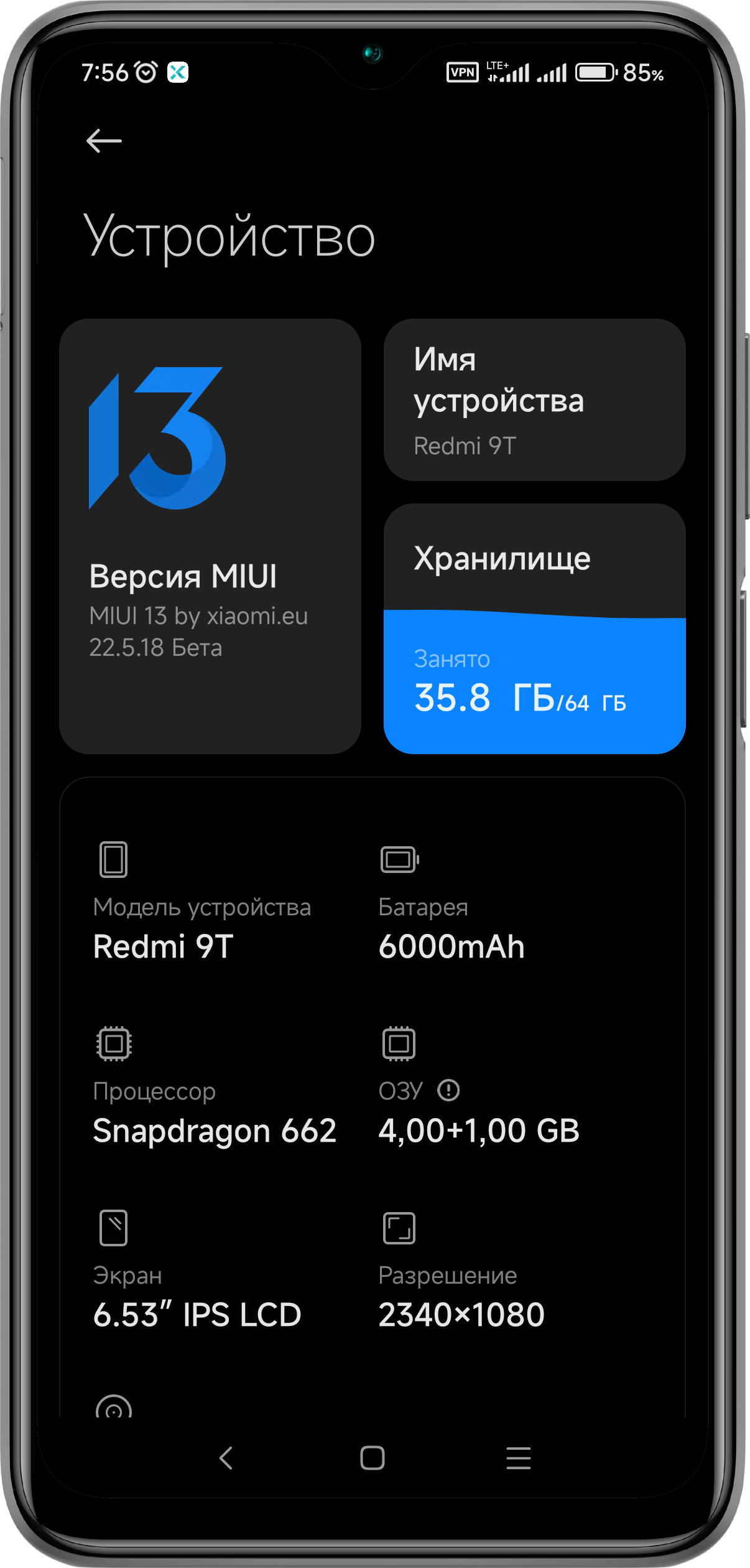This screenshot has width=750, height=1568.
Task: Open the Версия MIUI card
Action: point(210,536)
